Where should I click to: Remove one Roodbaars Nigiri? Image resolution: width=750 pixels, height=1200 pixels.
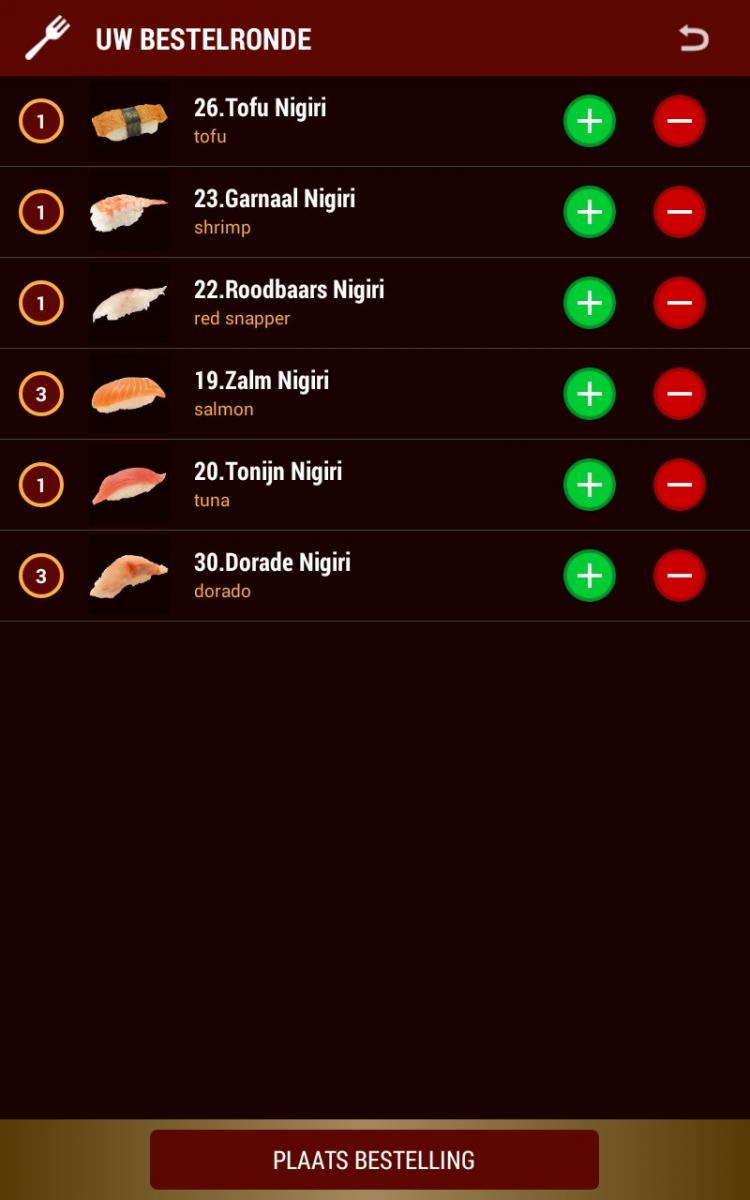point(679,303)
